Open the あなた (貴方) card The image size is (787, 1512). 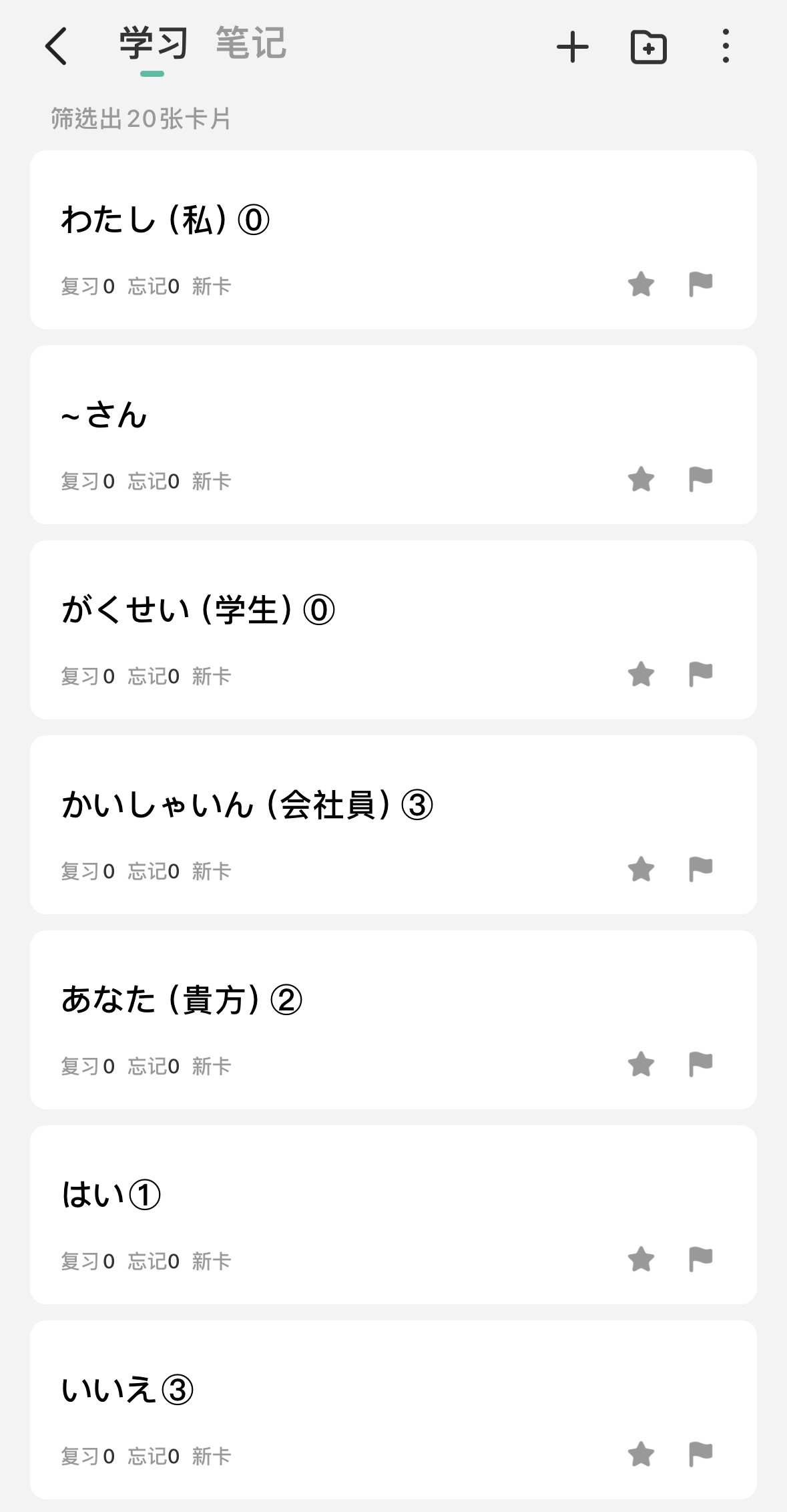tap(393, 1020)
